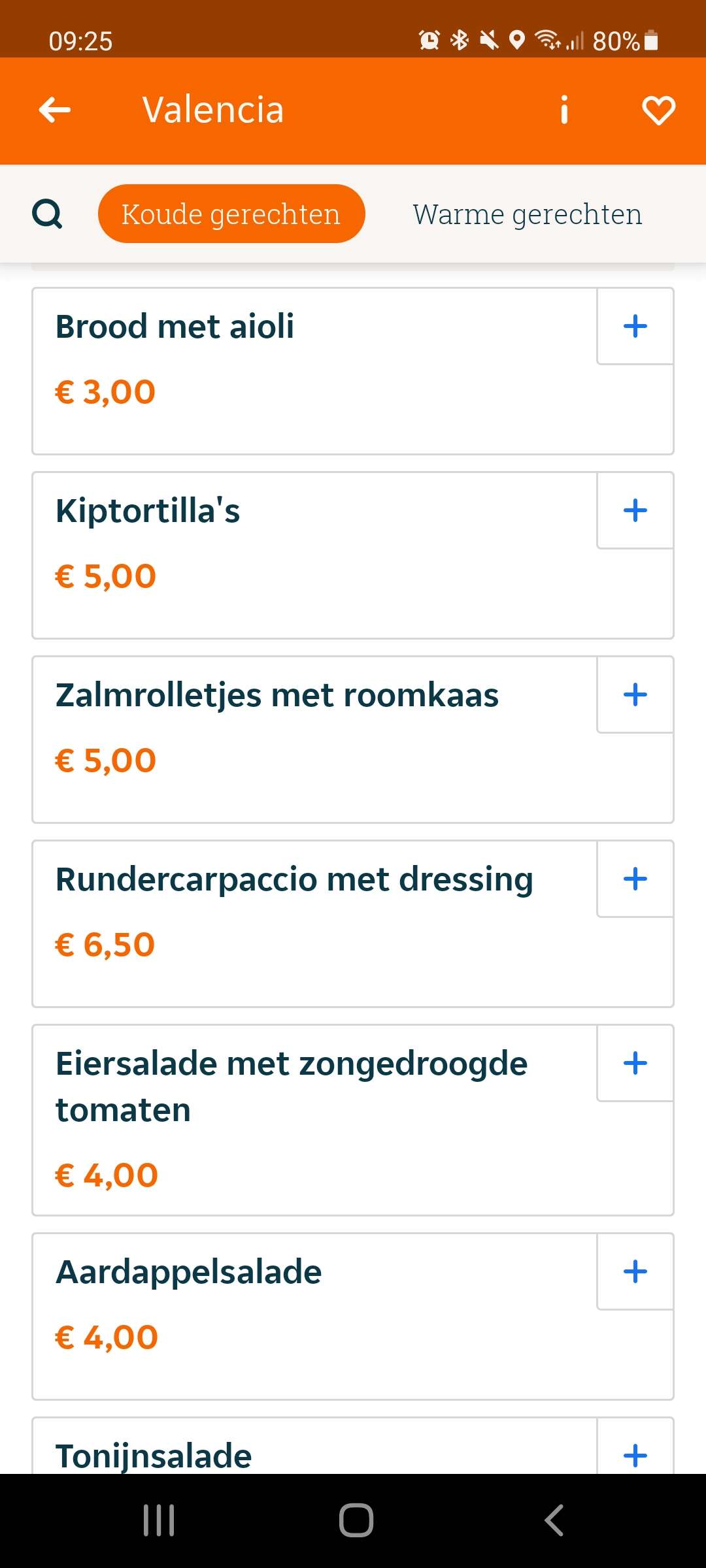Add Rundercarpaccio met dressing via plus

635,879
